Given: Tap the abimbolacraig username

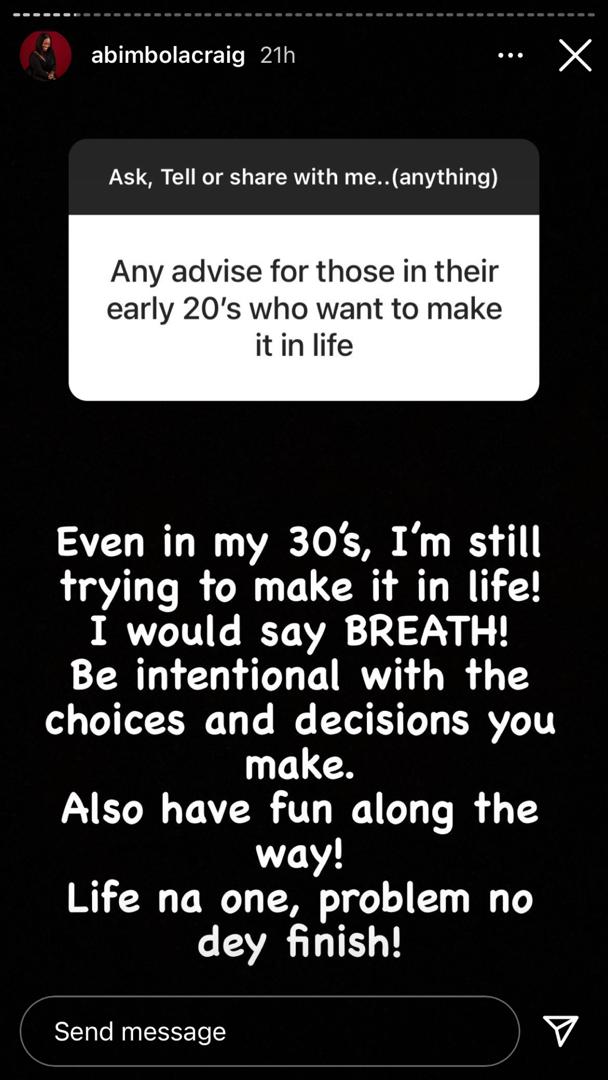Looking at the screenshot, I should pos(168,56).
